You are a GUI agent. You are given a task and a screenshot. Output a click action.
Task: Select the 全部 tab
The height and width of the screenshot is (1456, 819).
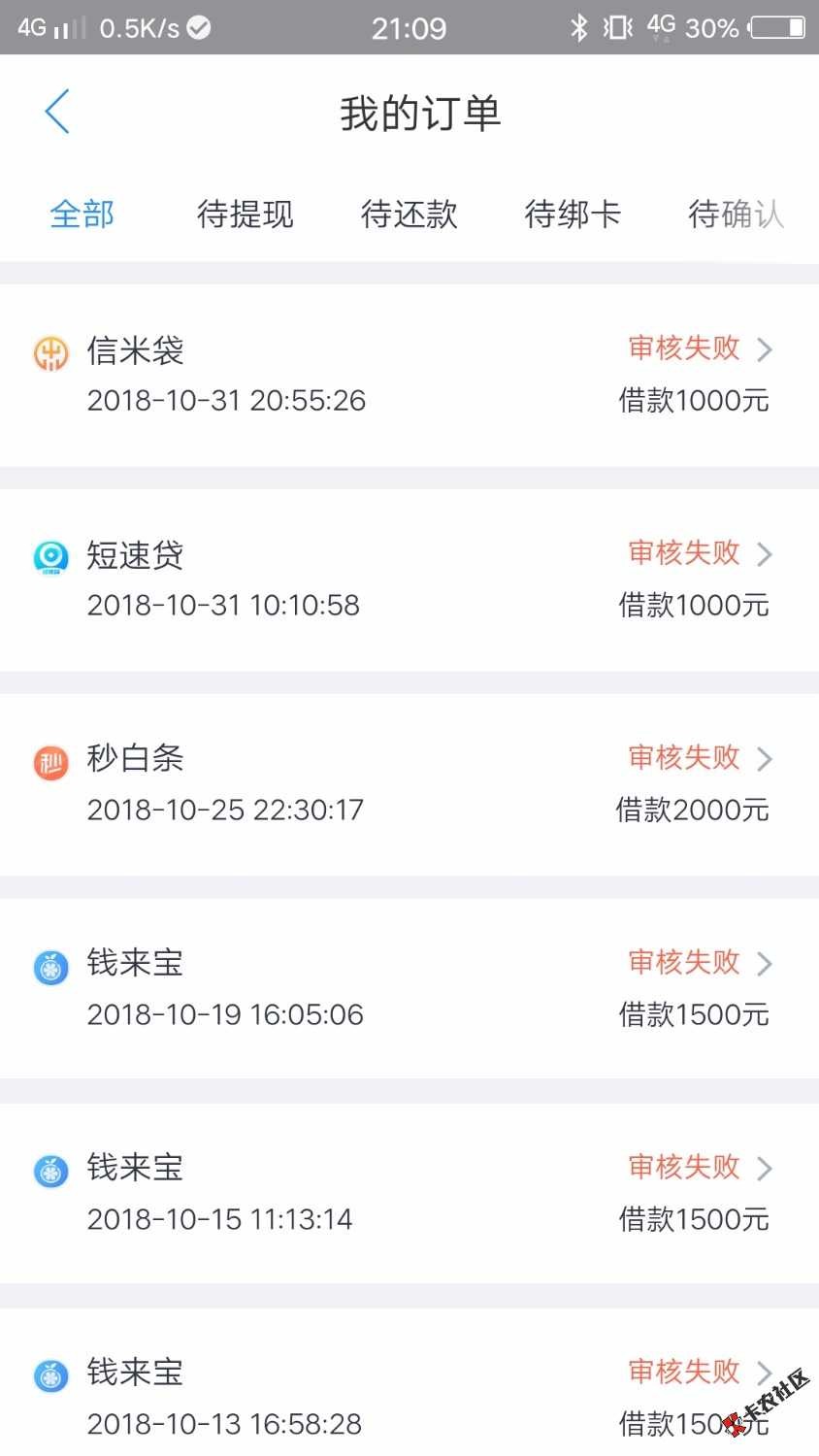pos(82,214)
